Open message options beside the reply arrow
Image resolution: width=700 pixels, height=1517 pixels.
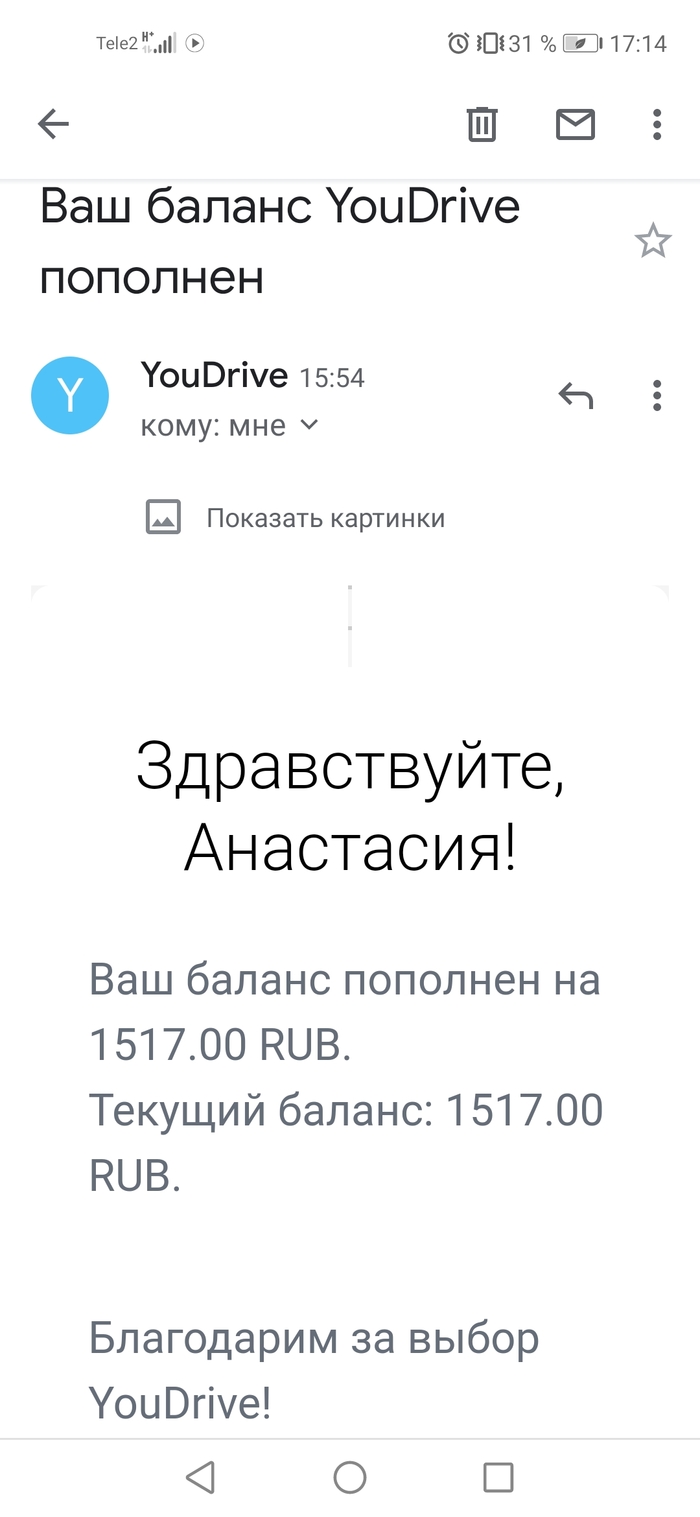tap(656, 396)
